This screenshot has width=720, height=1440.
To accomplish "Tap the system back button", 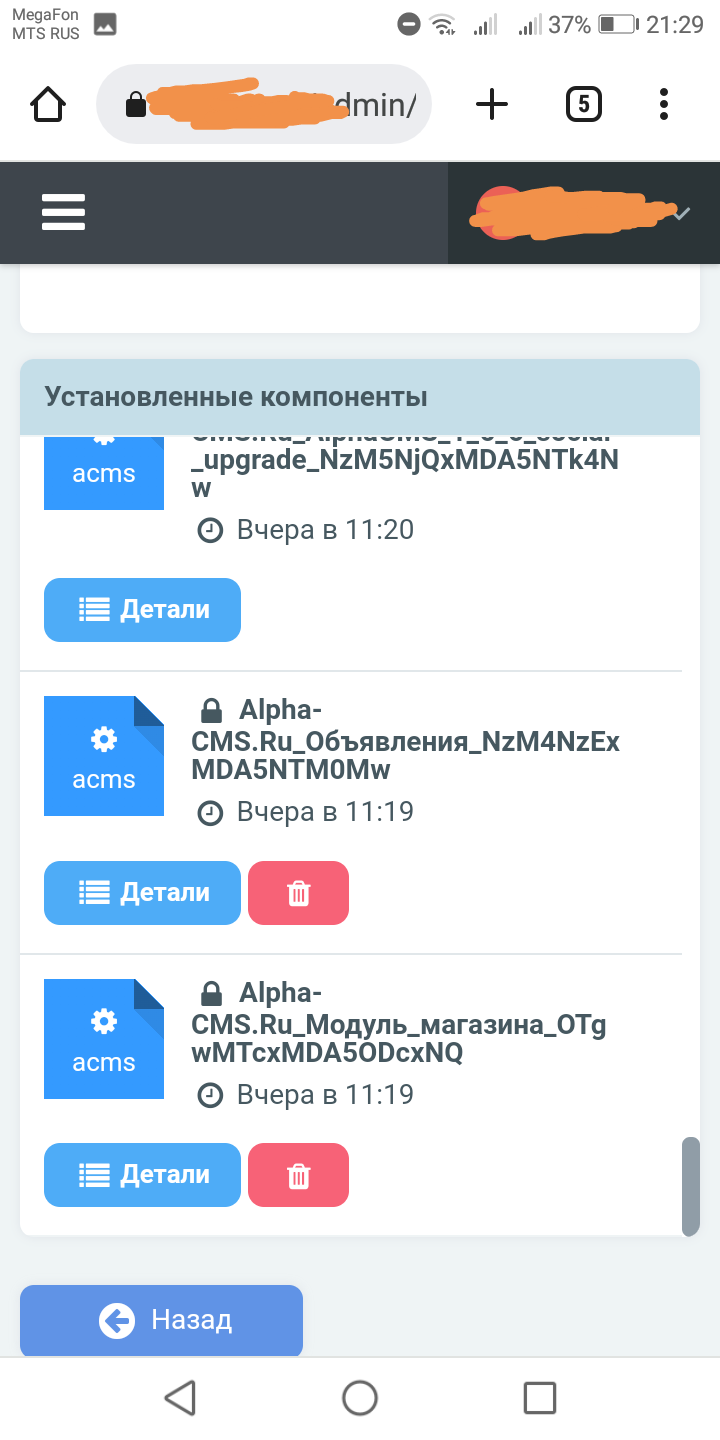I will point(180,1397).
